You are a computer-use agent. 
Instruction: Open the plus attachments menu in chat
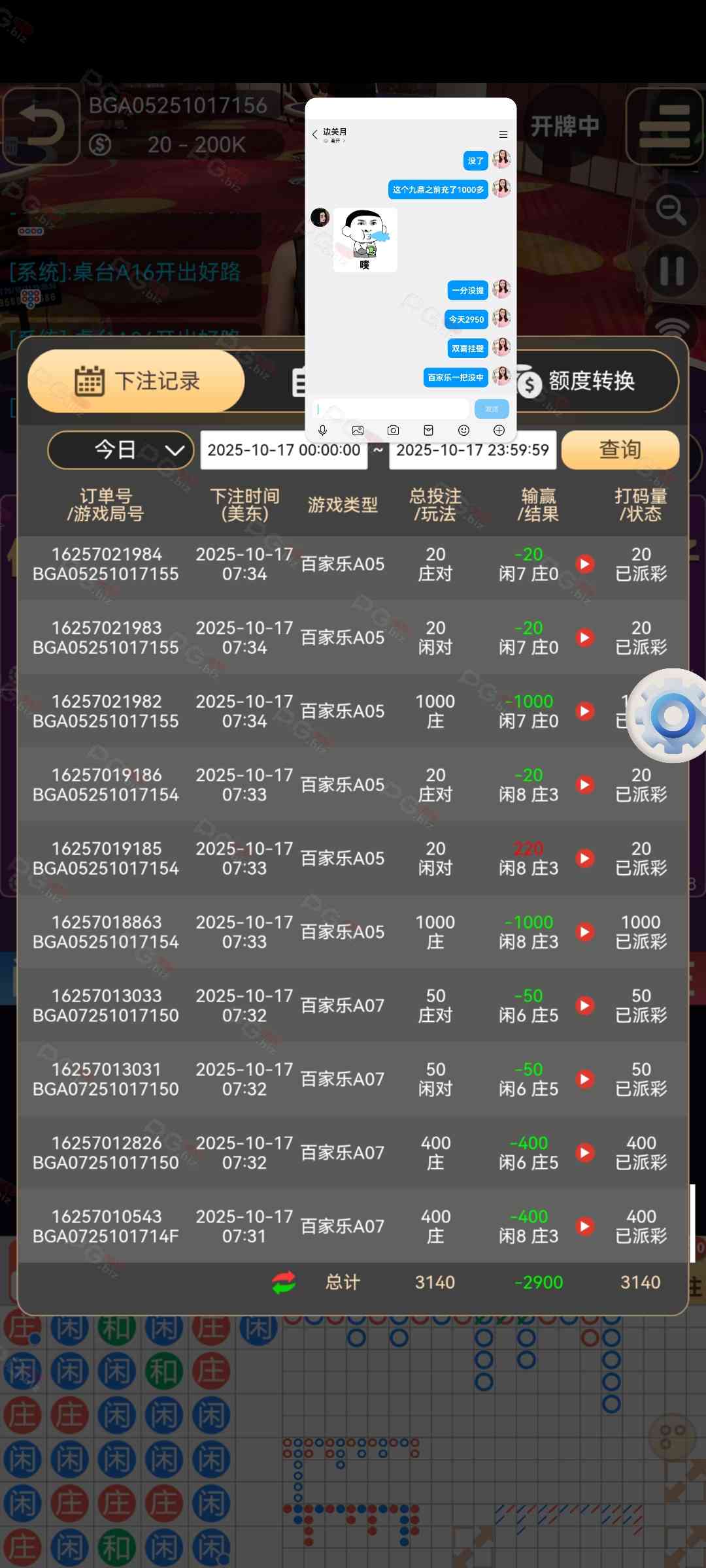[x=499, y=430]
